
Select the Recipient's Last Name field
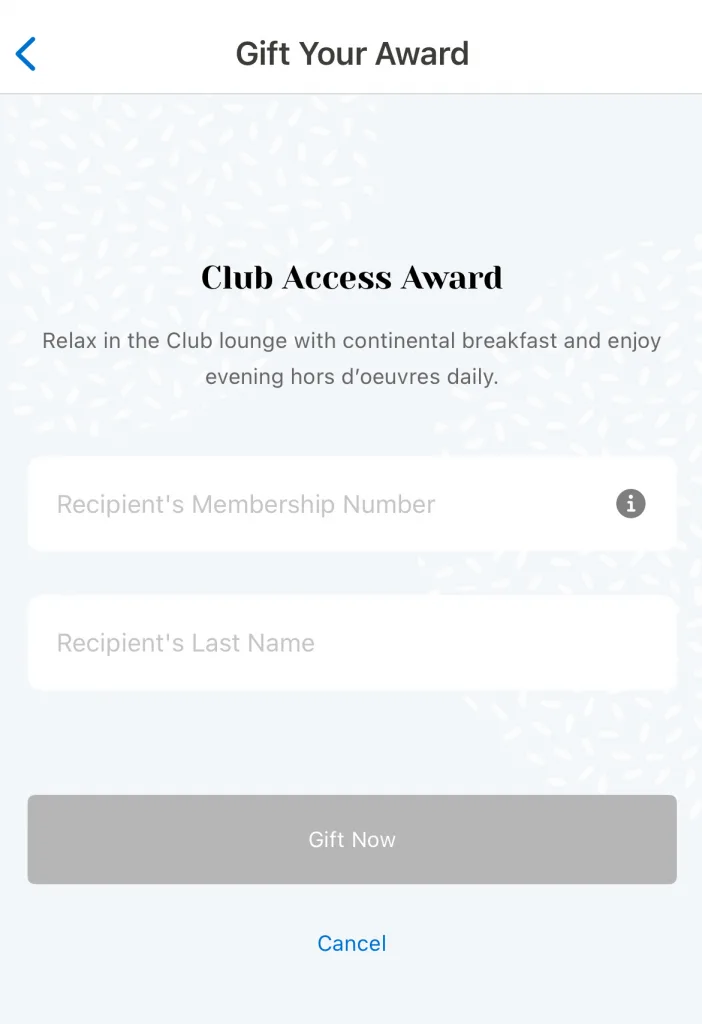pyautogui.click(x=350, y=643)
